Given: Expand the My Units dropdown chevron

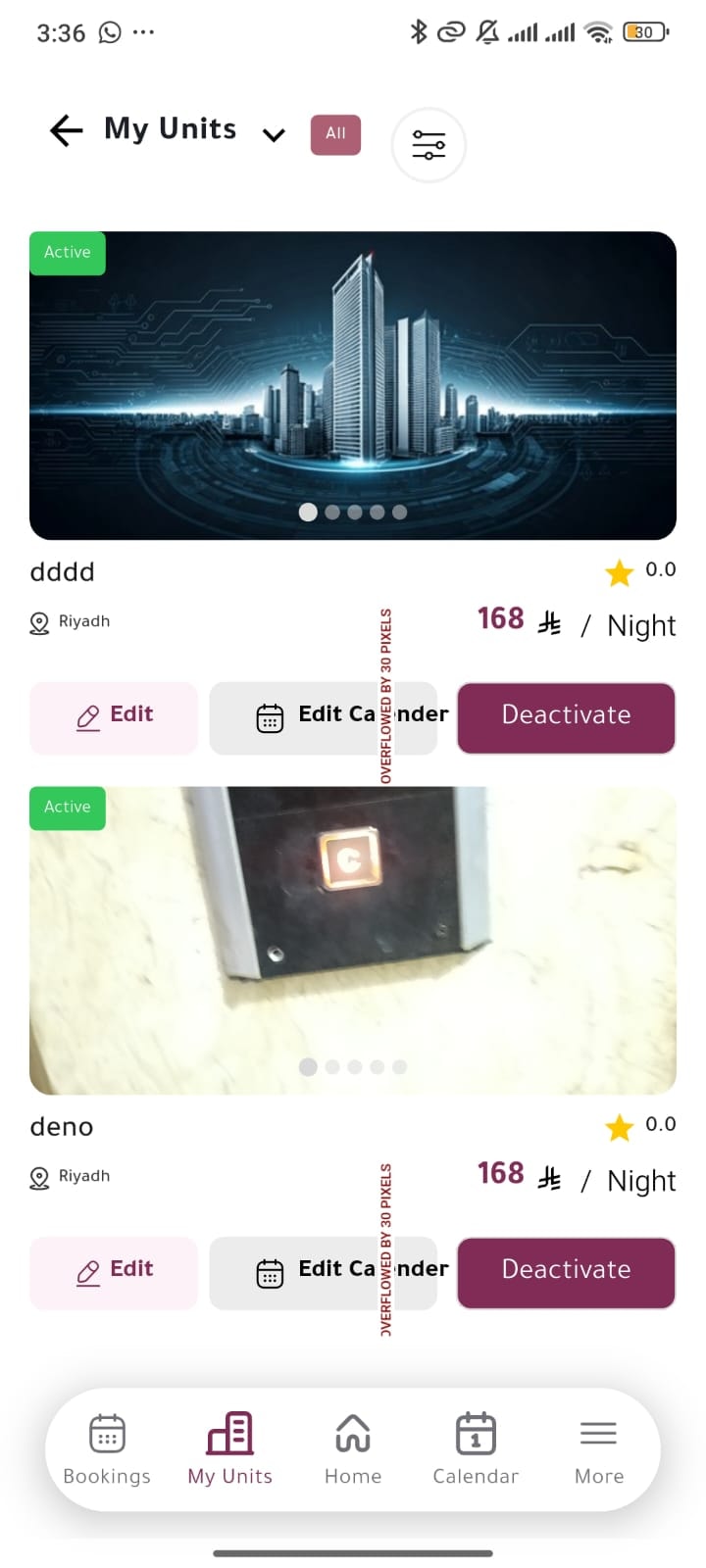Looking at the screenshot, I should 274,135.
